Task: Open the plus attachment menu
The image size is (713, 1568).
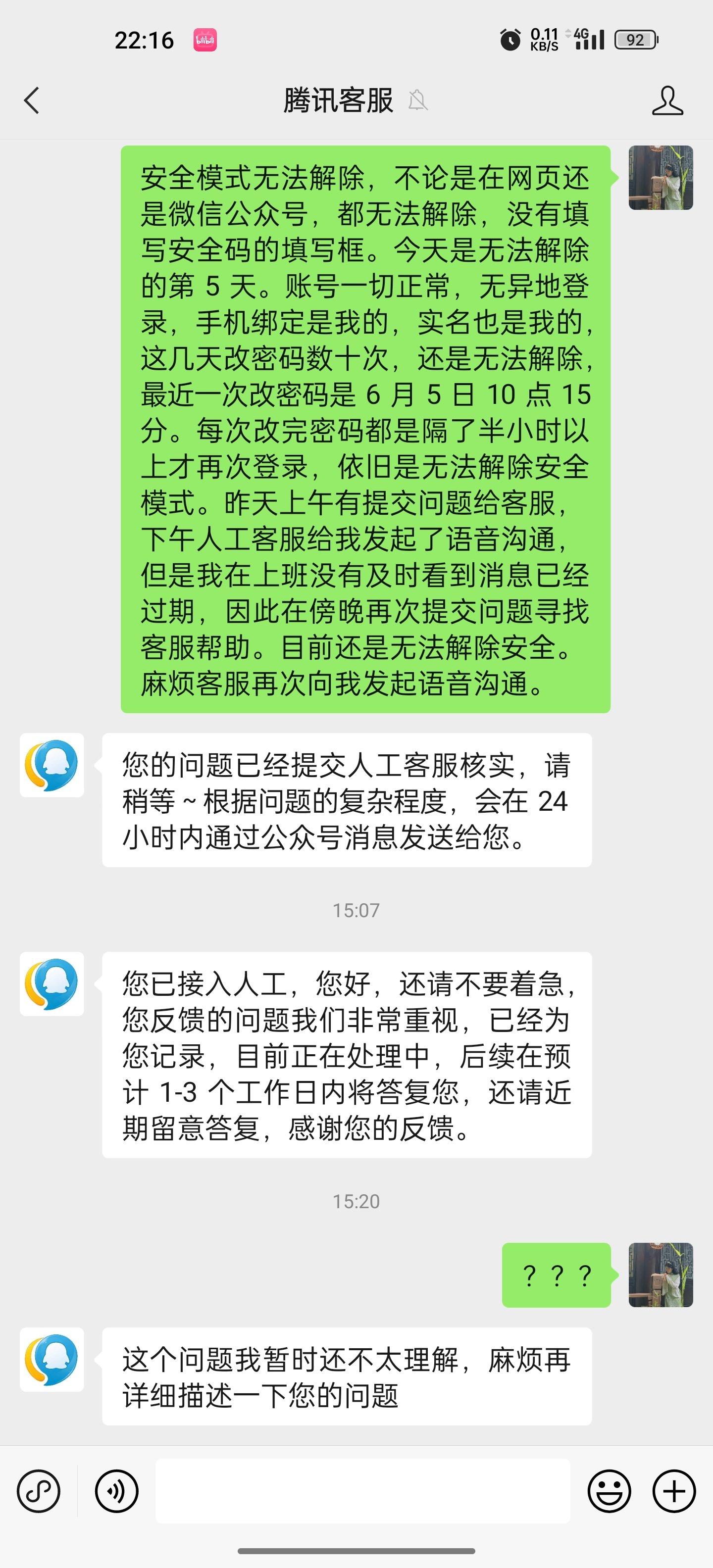Action: [673, 1491]
